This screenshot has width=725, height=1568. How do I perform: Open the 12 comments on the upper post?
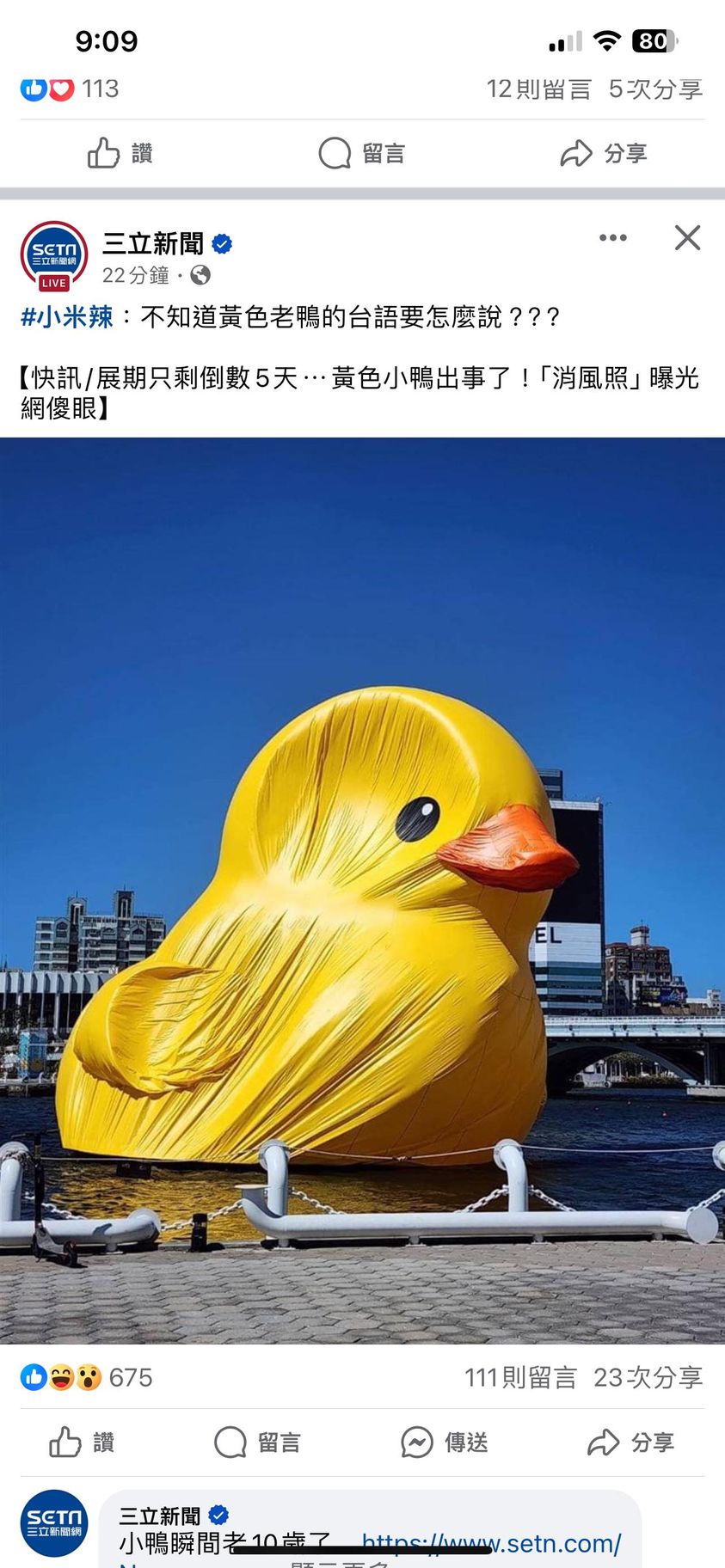(x=538, y=89)
